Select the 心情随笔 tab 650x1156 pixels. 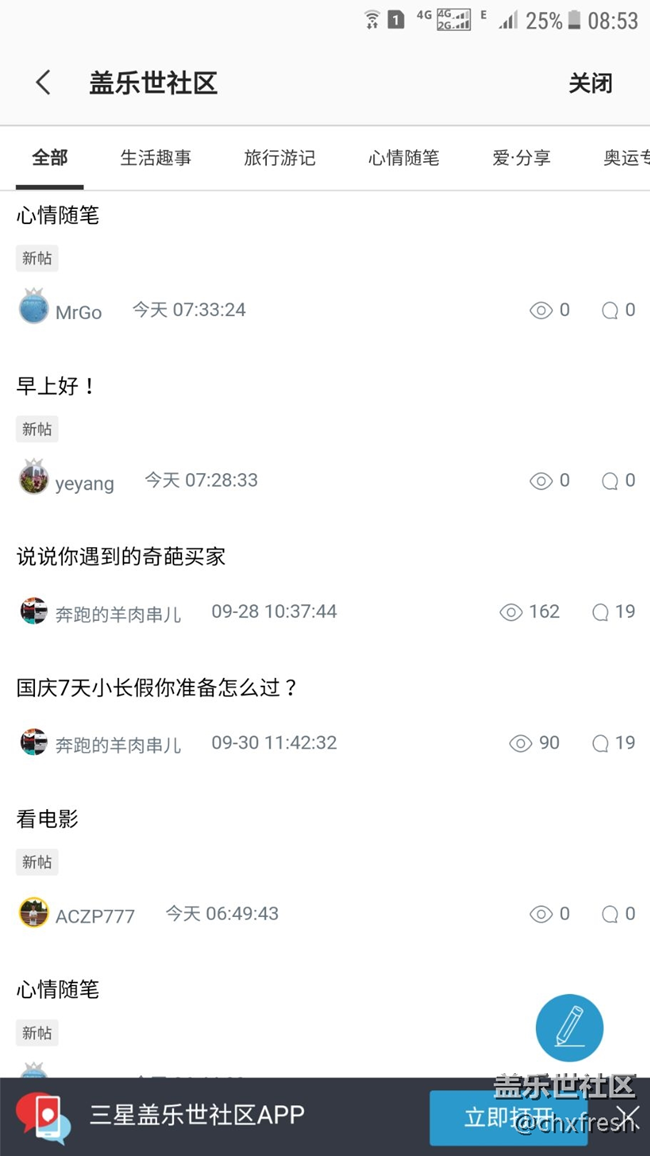click(x=403, y=158)
